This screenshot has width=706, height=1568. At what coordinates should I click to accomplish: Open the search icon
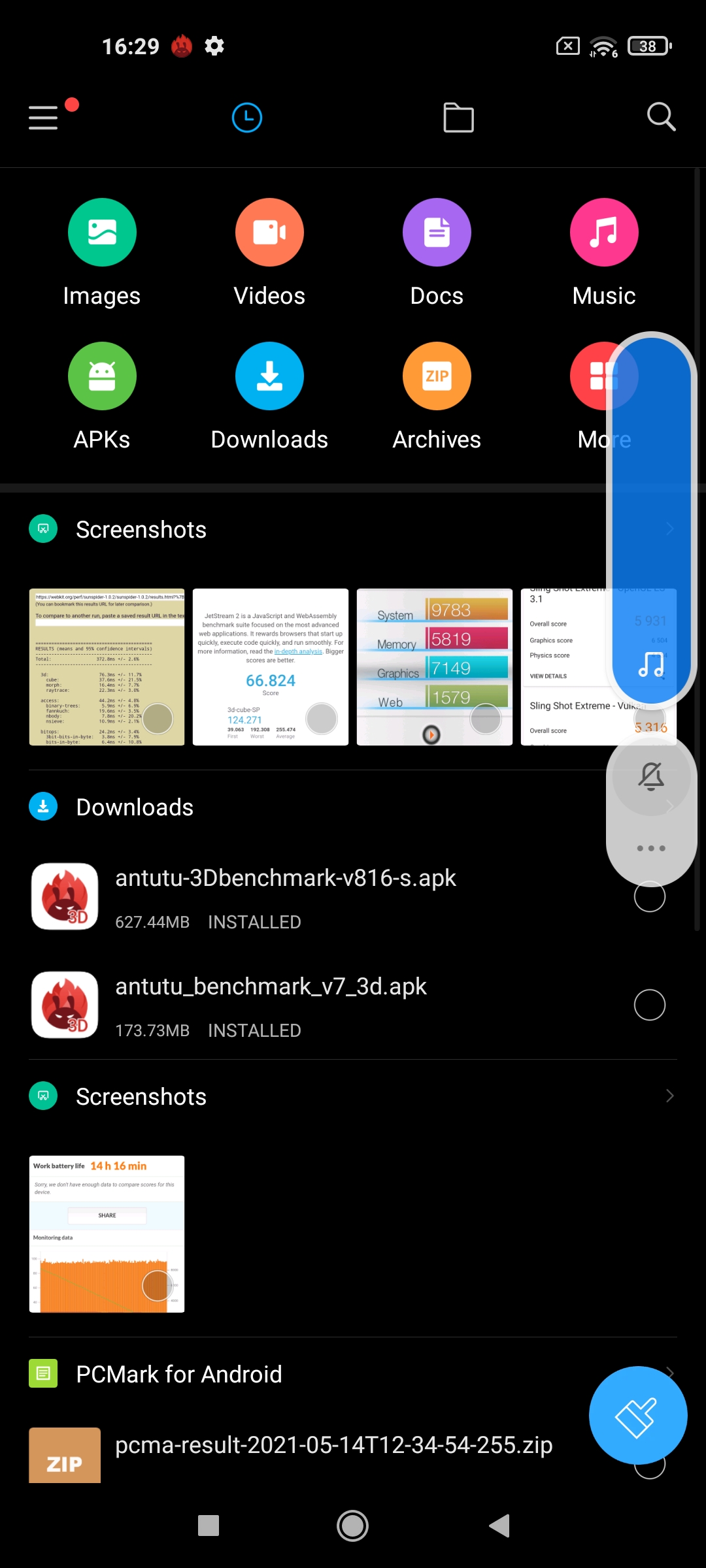point(661,118)
